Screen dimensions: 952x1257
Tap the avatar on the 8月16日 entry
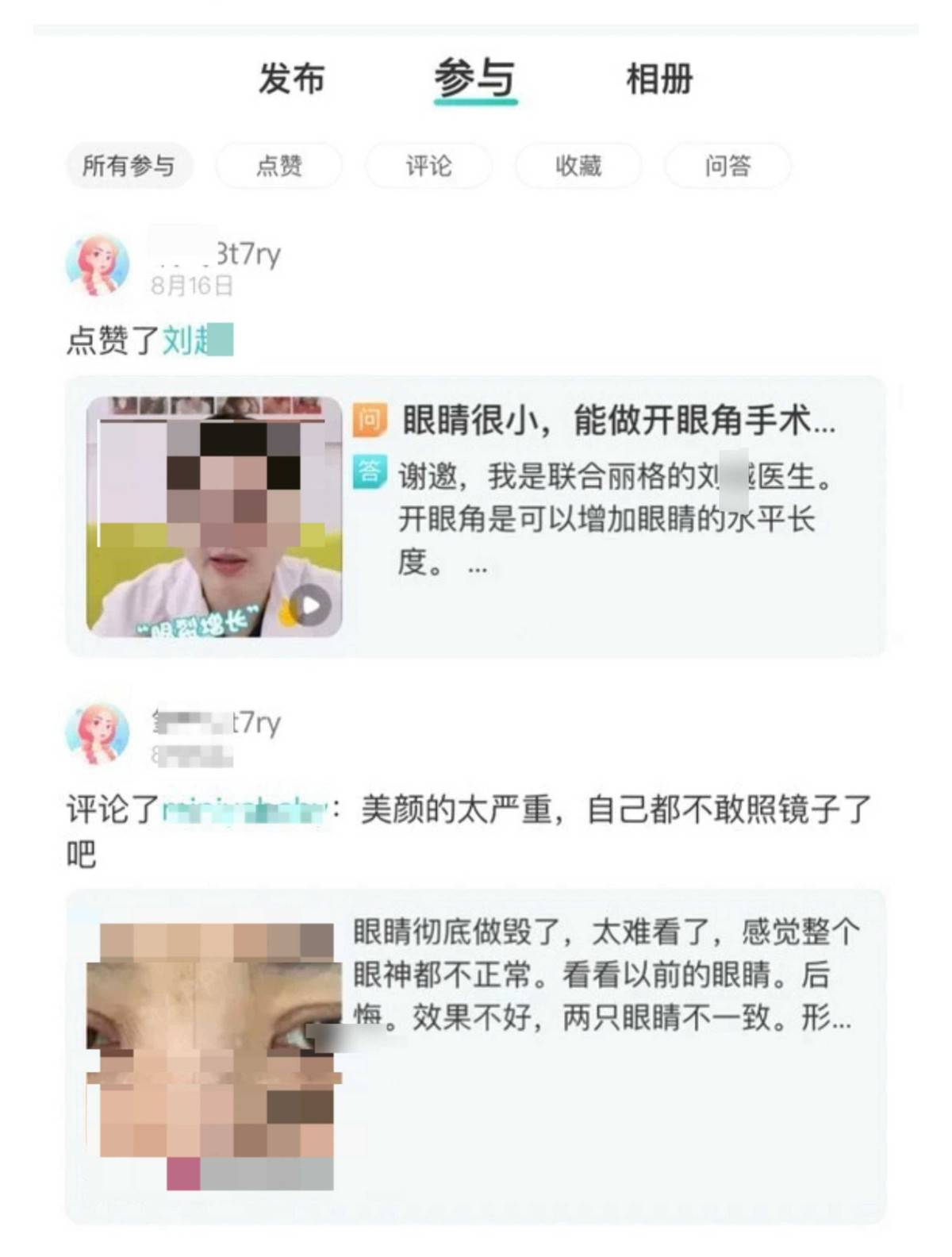[x=98, y=265]
